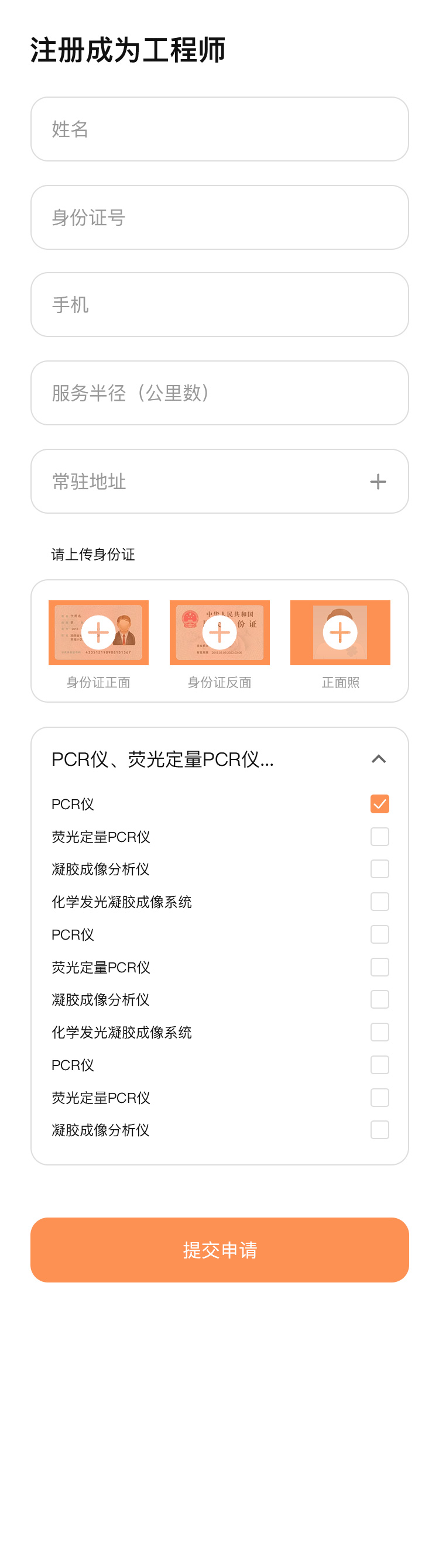439x1568 pixels.
Task: Add a 正面照 portrait photo
Action: point(339,632)
